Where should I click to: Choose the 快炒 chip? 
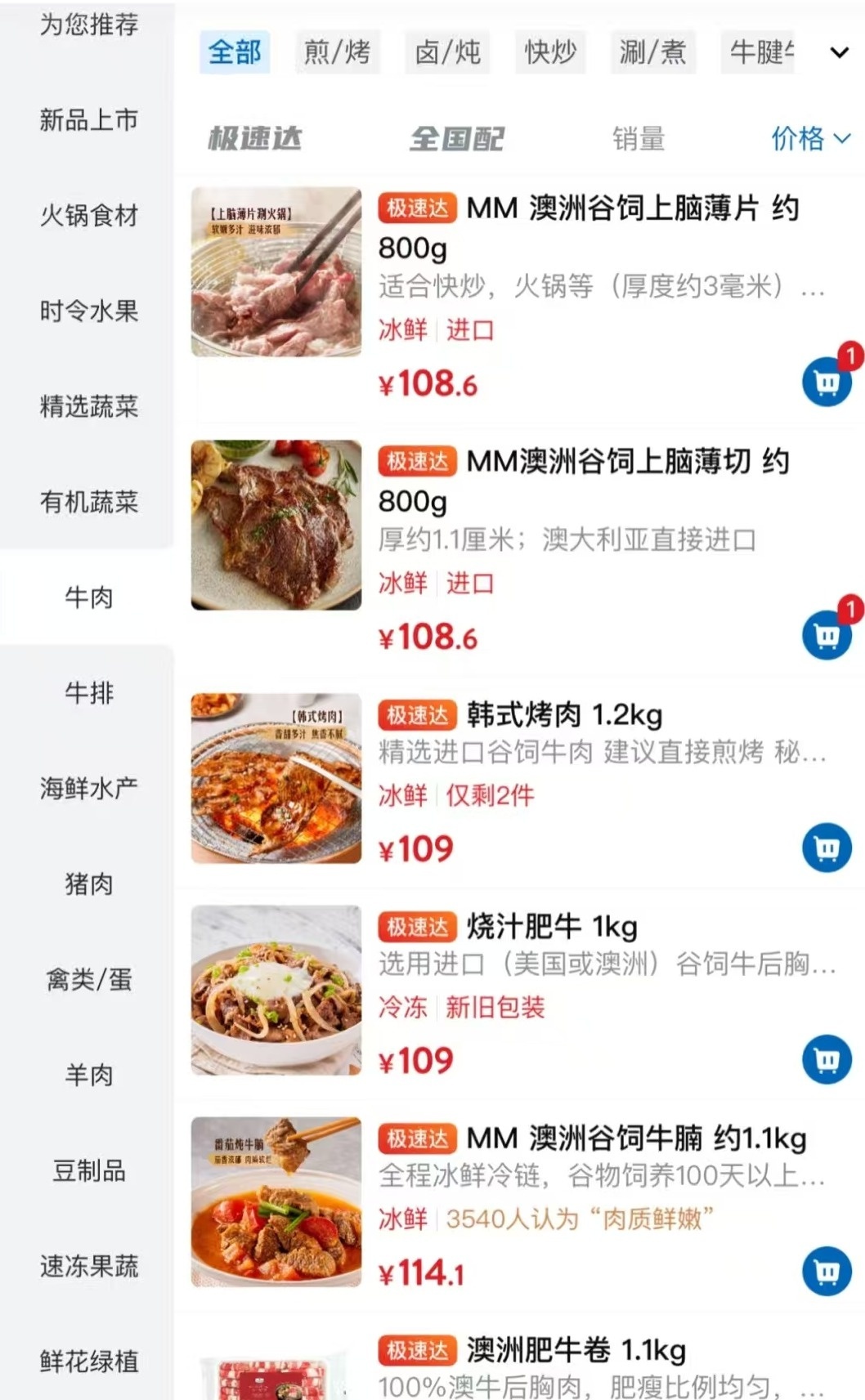click(x=550, y=52)
